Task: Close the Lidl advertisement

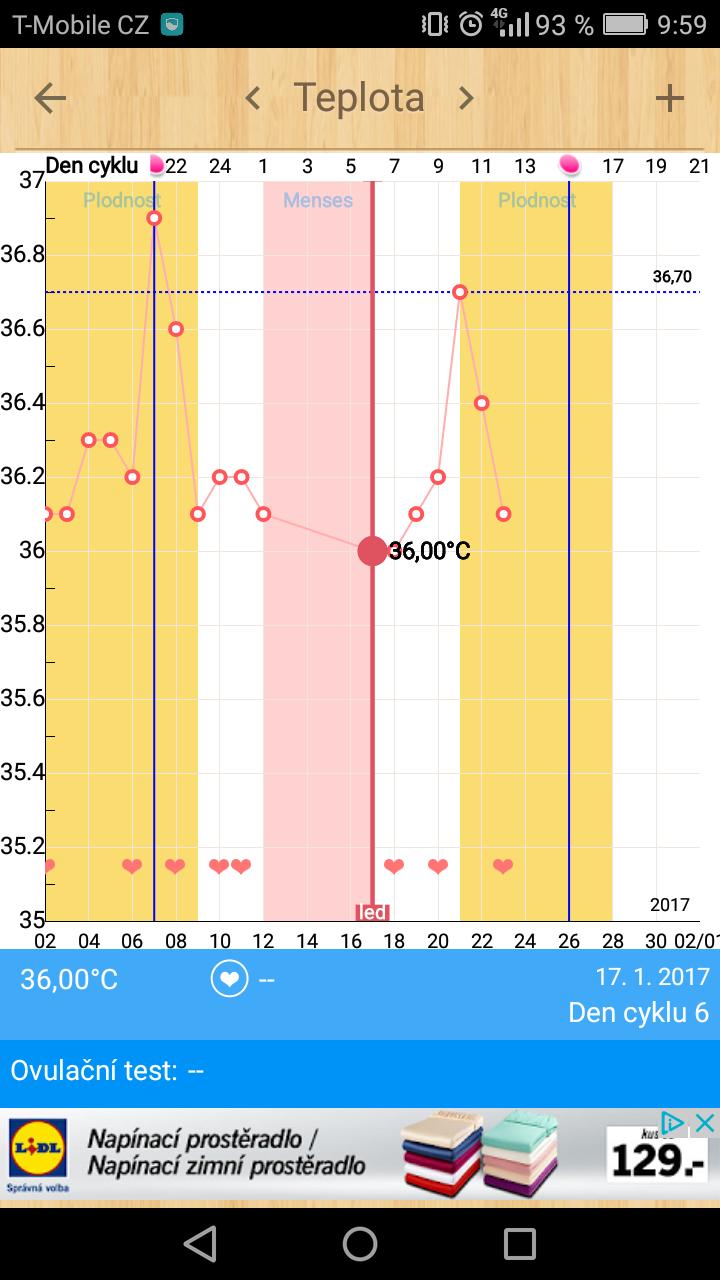Action: click(x=706, y=1123)
